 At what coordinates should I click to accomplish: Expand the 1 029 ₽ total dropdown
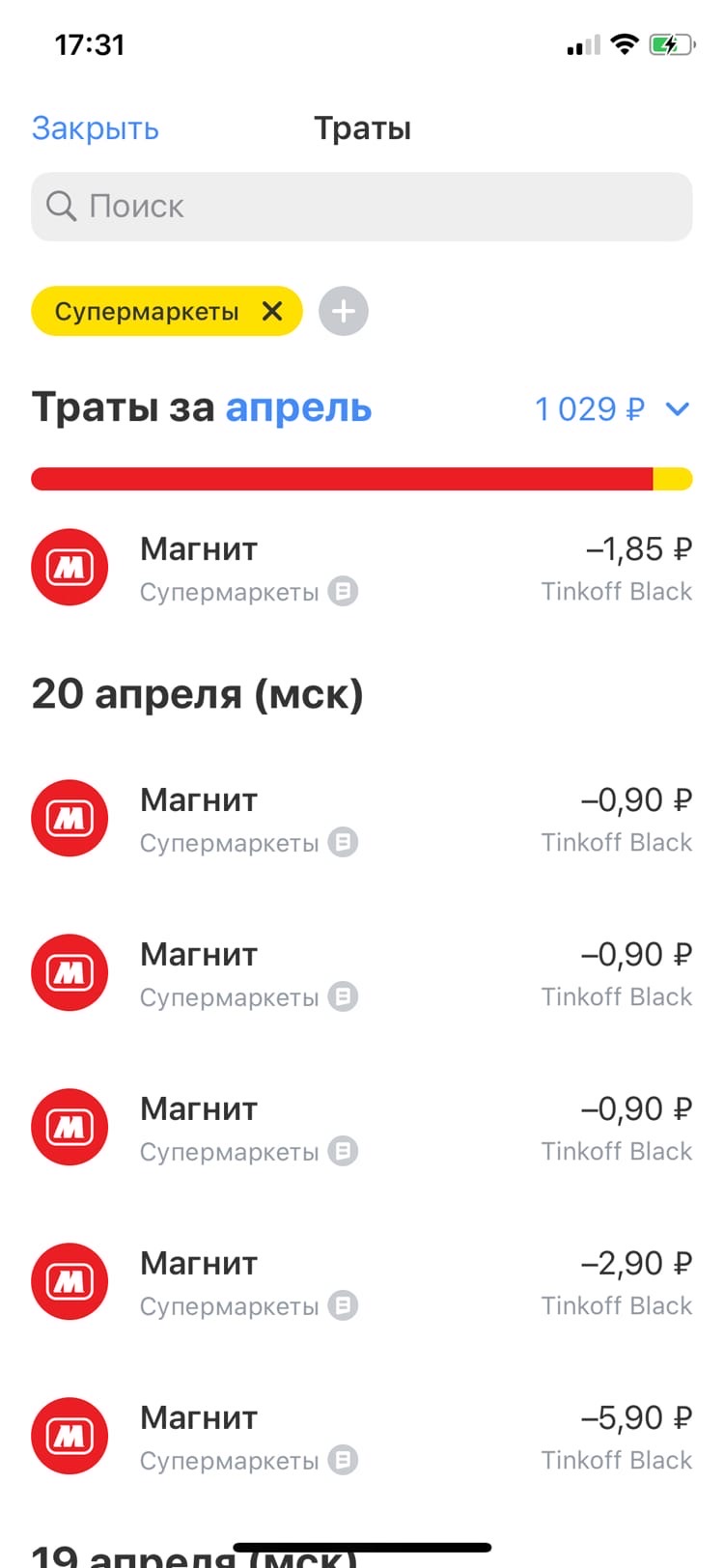pos(612,409)
